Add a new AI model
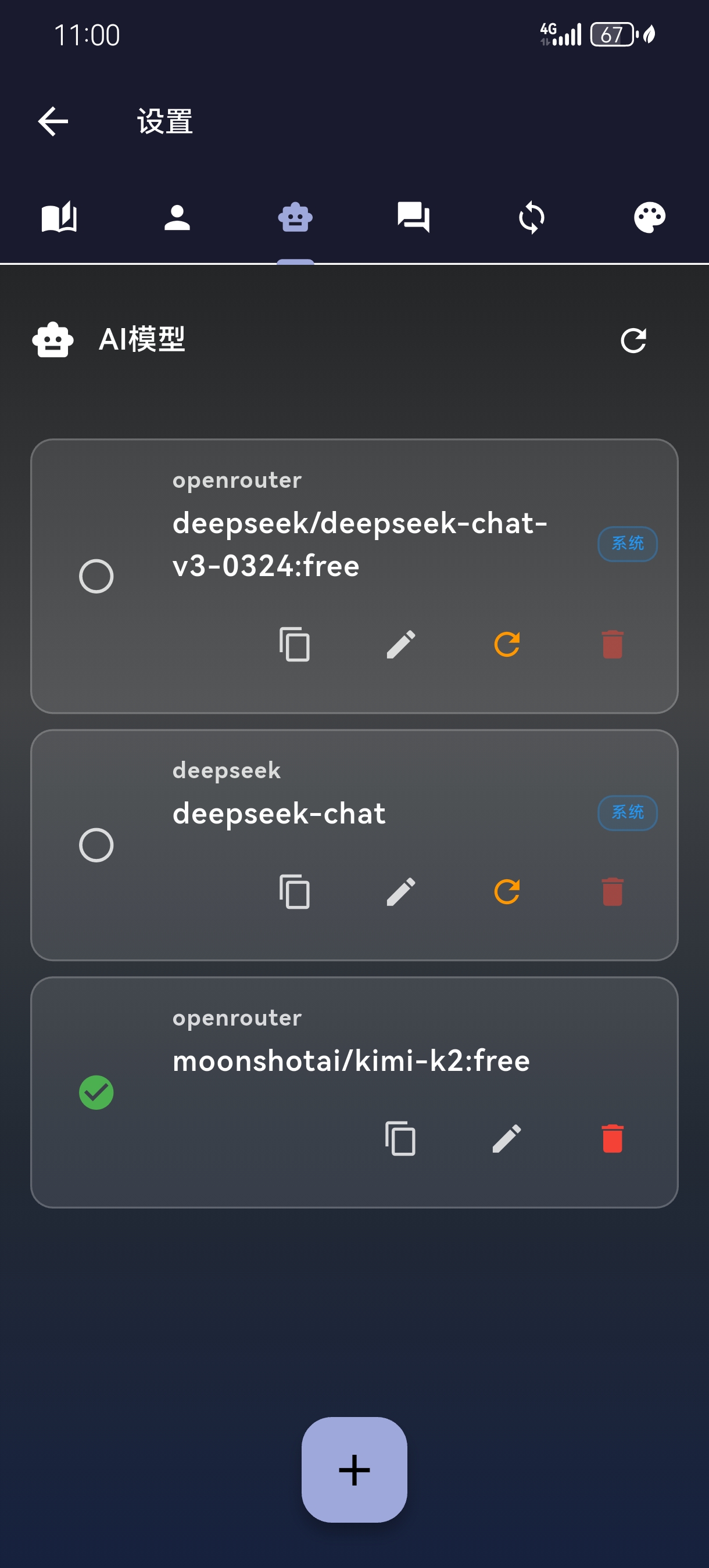 [x=354, y=1469]
